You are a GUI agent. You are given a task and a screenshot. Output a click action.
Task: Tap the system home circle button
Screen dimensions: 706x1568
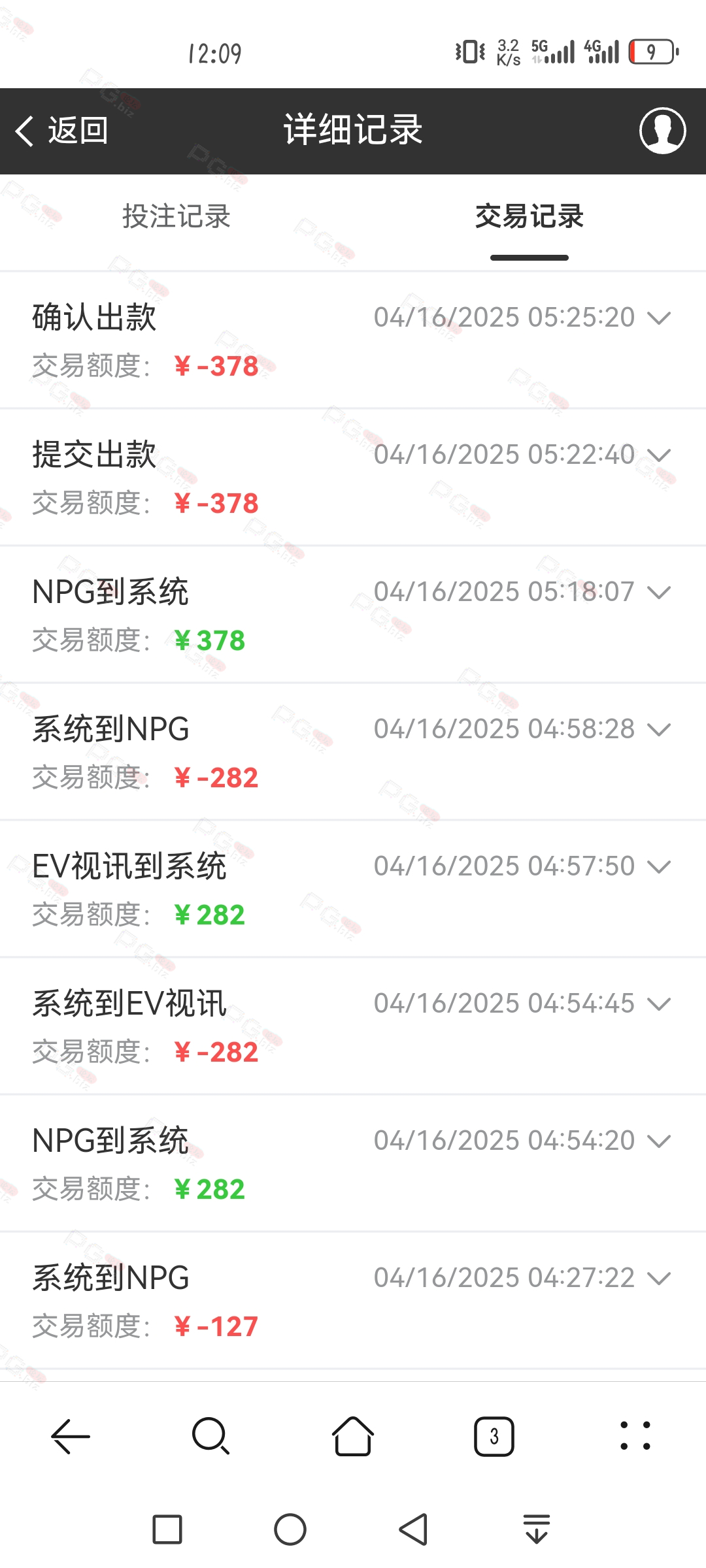tap(290, 1529)
